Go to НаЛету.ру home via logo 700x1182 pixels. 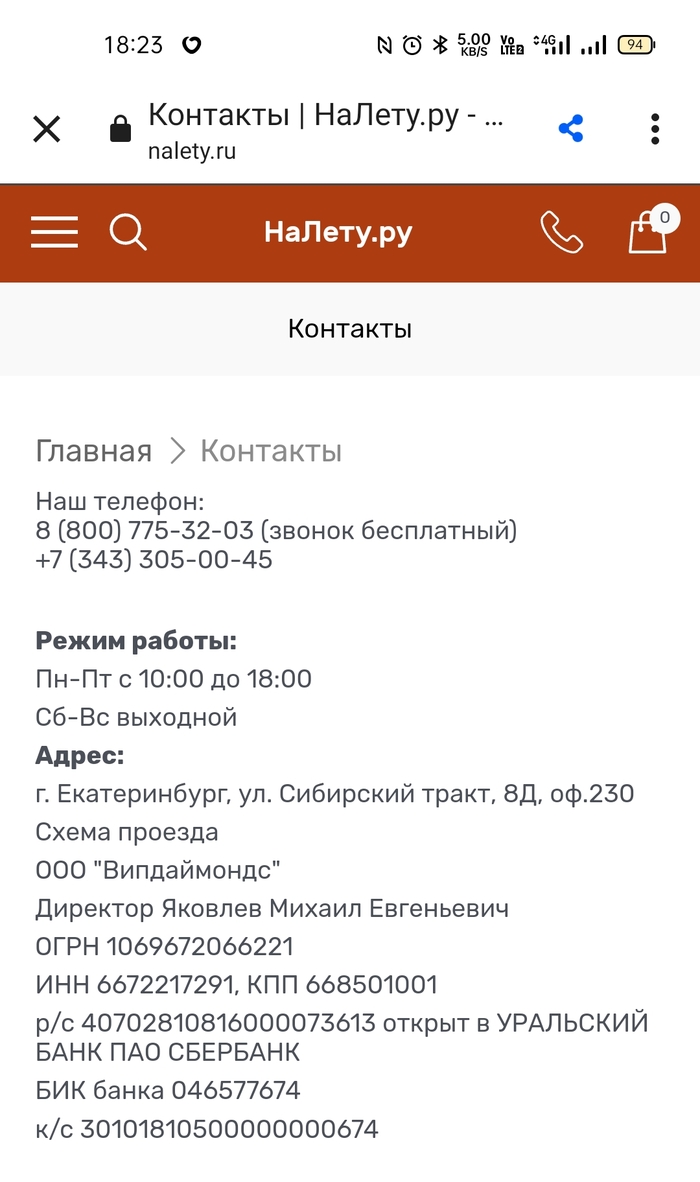(338, 233)
